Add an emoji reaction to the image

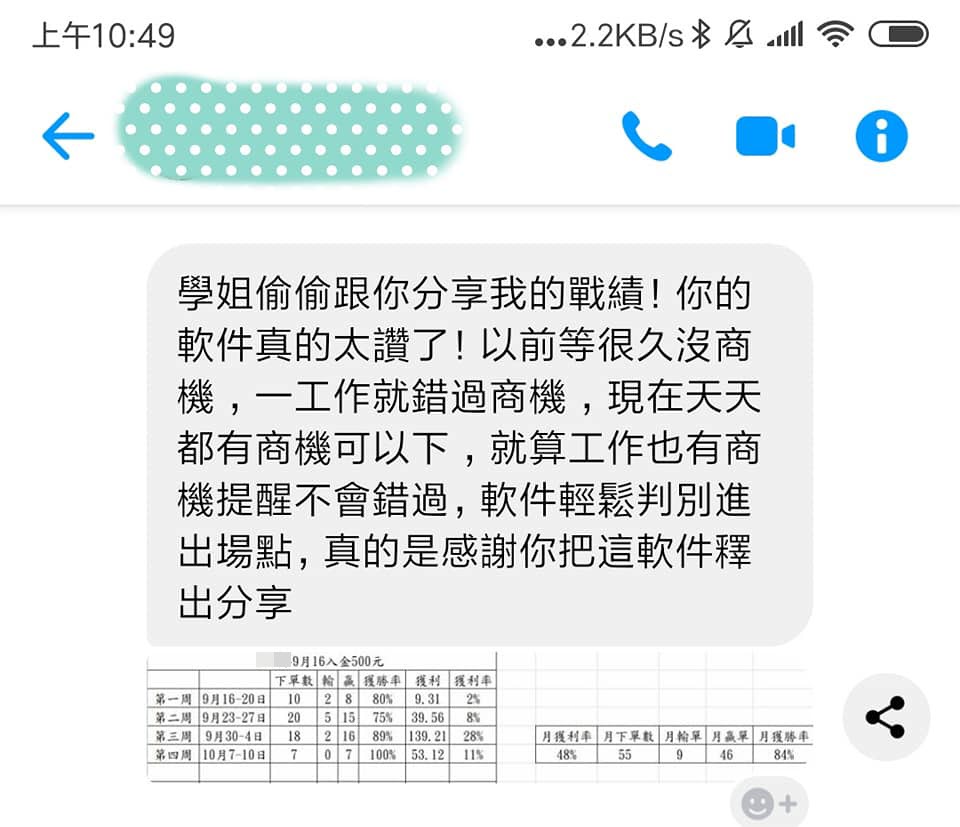(x=768, y=803)
